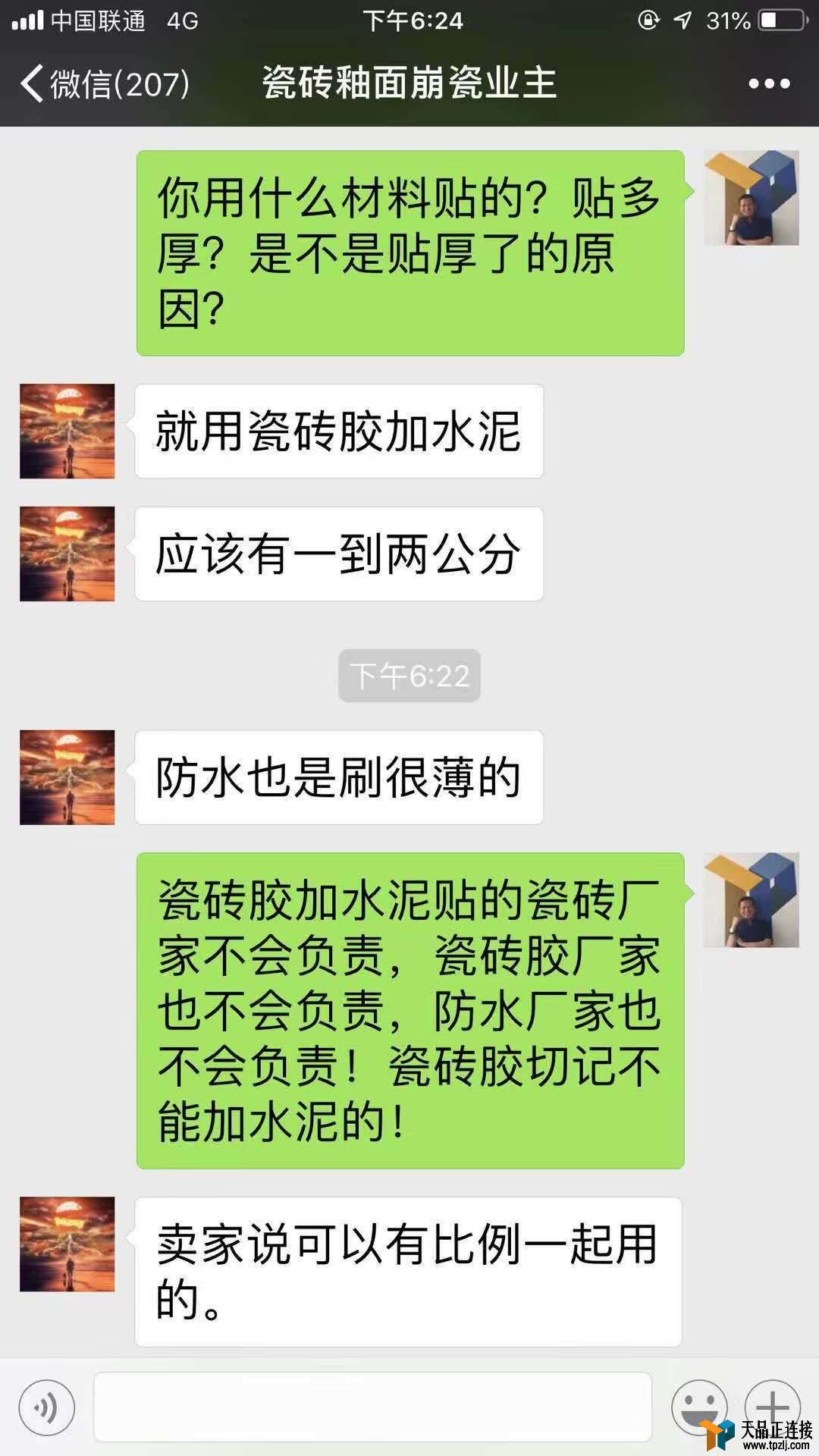Open the plus attachment menu
Screen dimensions: 819x1456
771,1403
